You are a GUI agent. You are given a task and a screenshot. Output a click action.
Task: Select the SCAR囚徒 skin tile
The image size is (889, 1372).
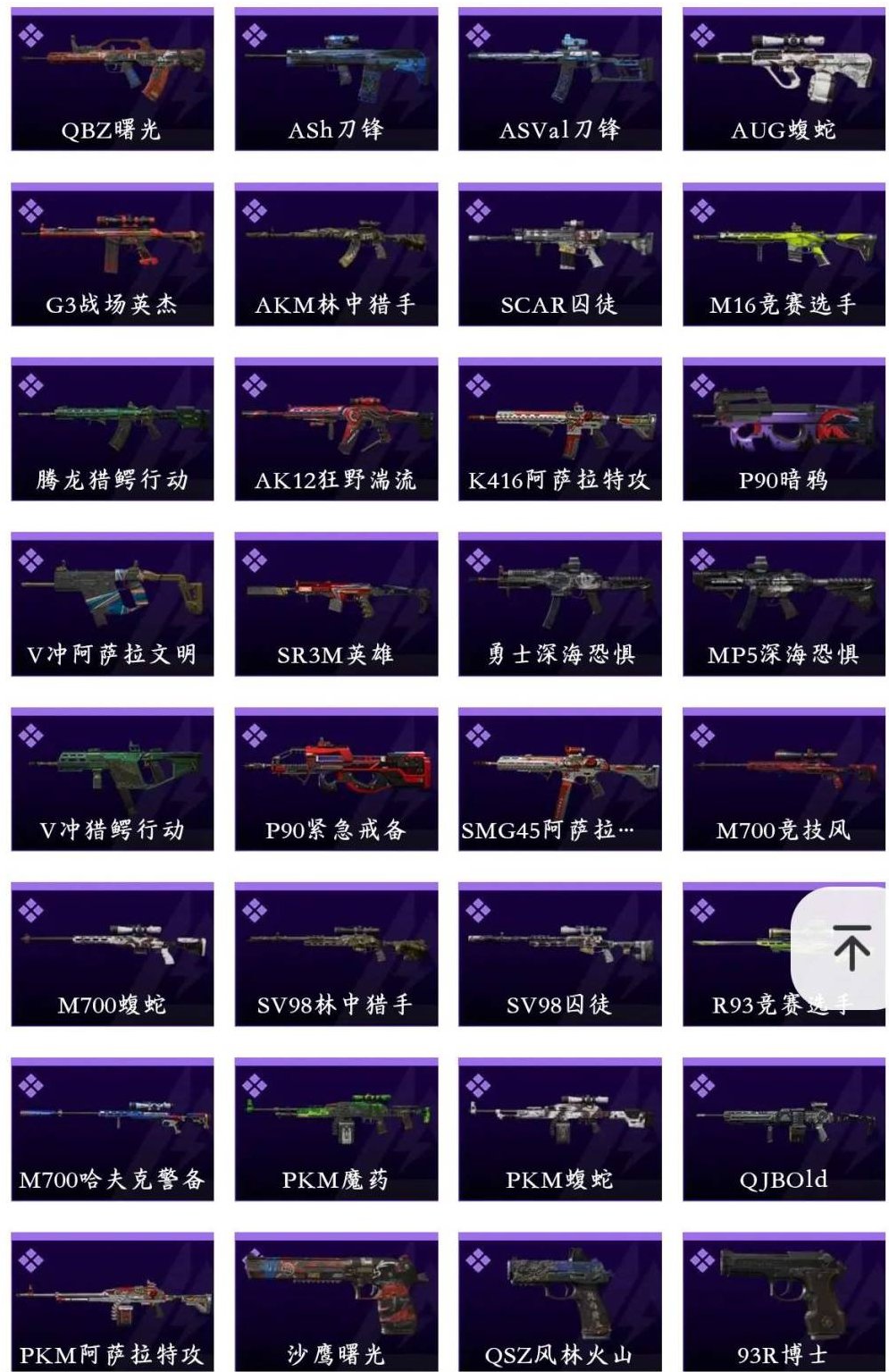pos(560,256)
